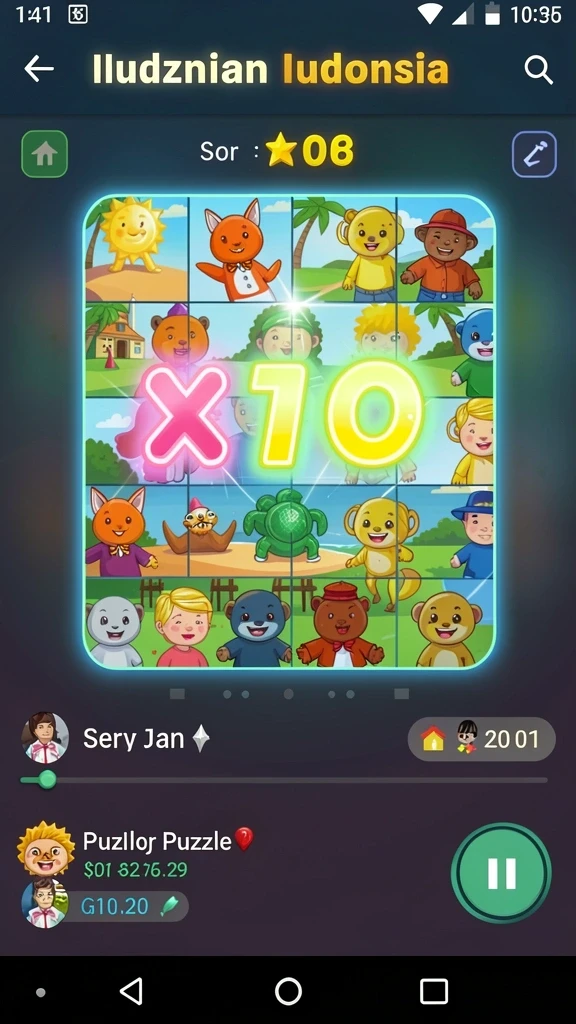Open Sery Jan's profile avatar

point(45,739)
